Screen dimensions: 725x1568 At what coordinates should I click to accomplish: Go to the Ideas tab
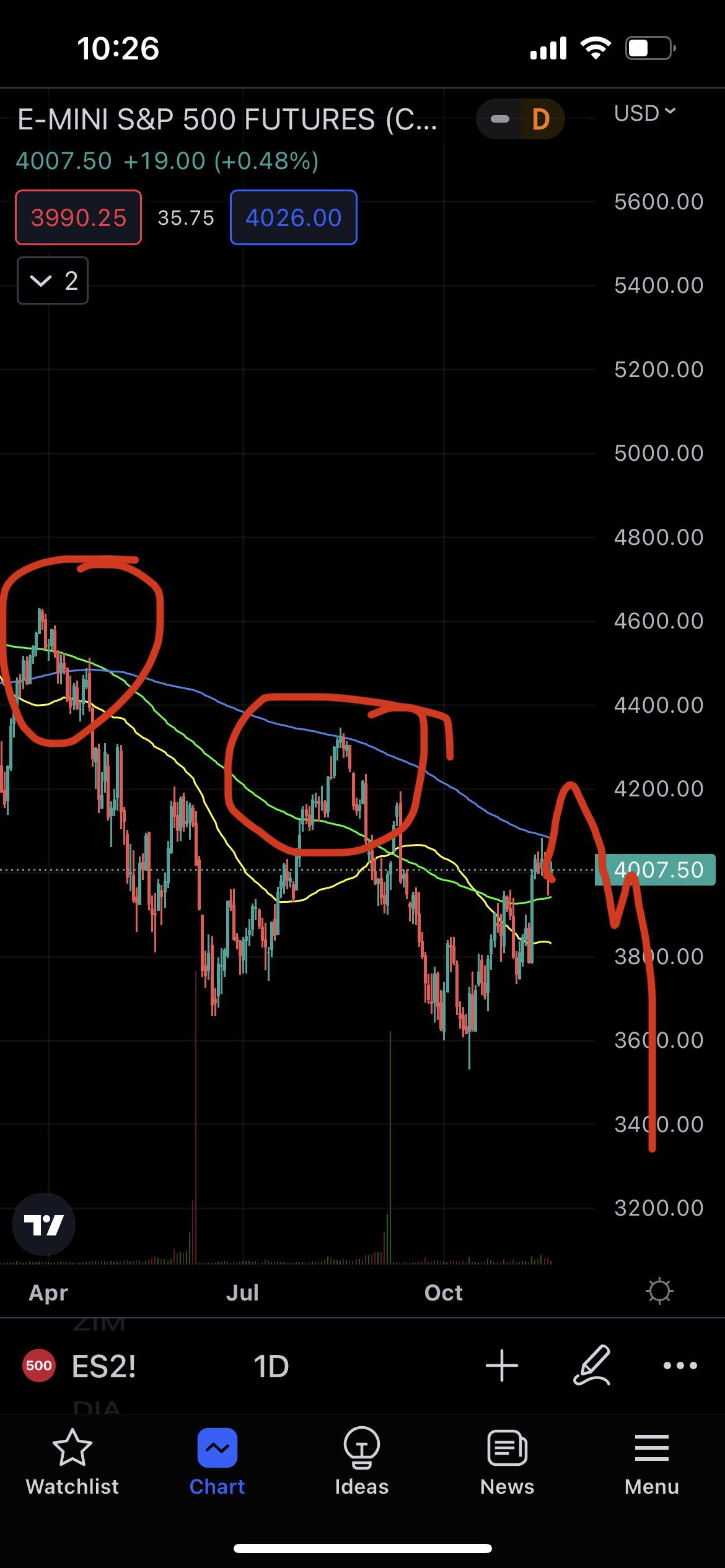point(362,1463)
